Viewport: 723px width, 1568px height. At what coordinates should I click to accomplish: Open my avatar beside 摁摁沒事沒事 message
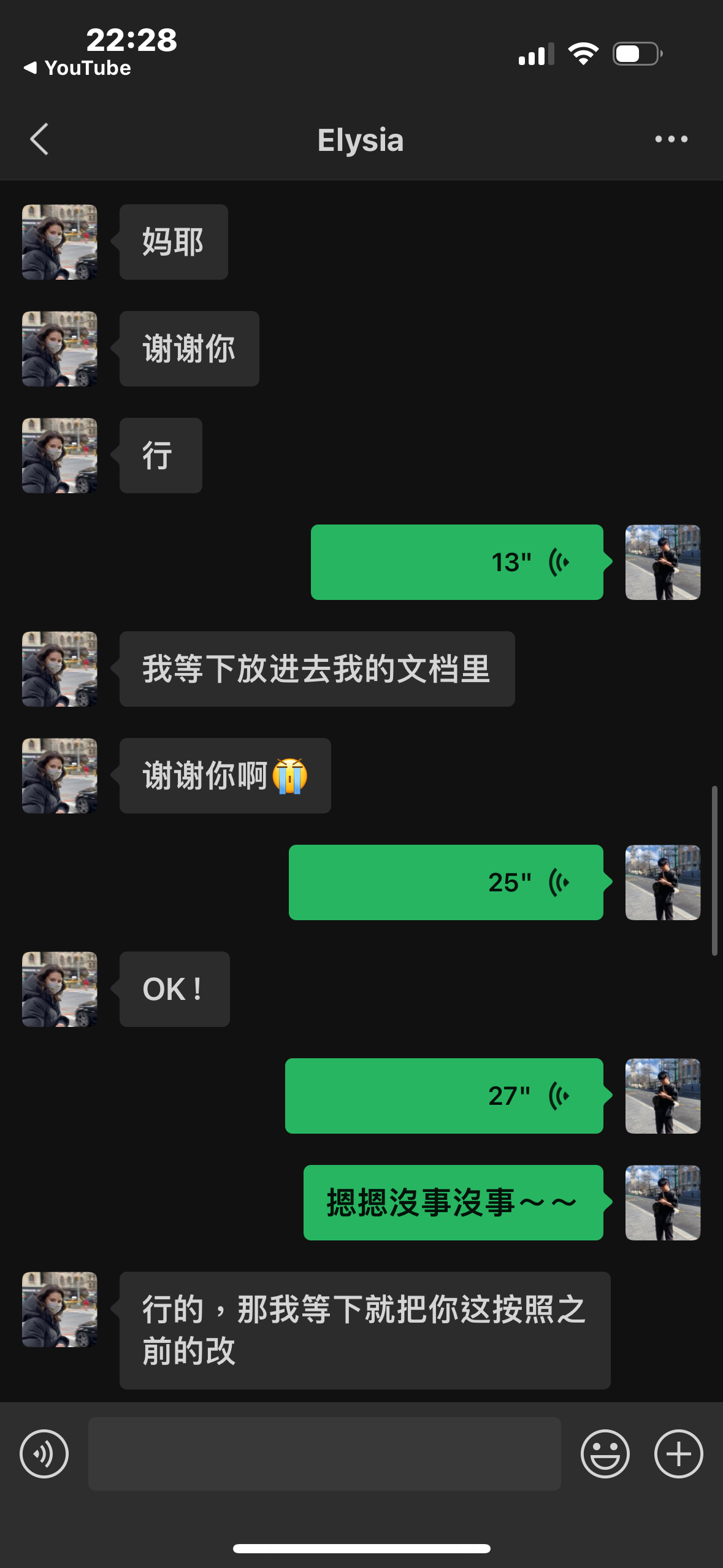(x=662, y=1202)
